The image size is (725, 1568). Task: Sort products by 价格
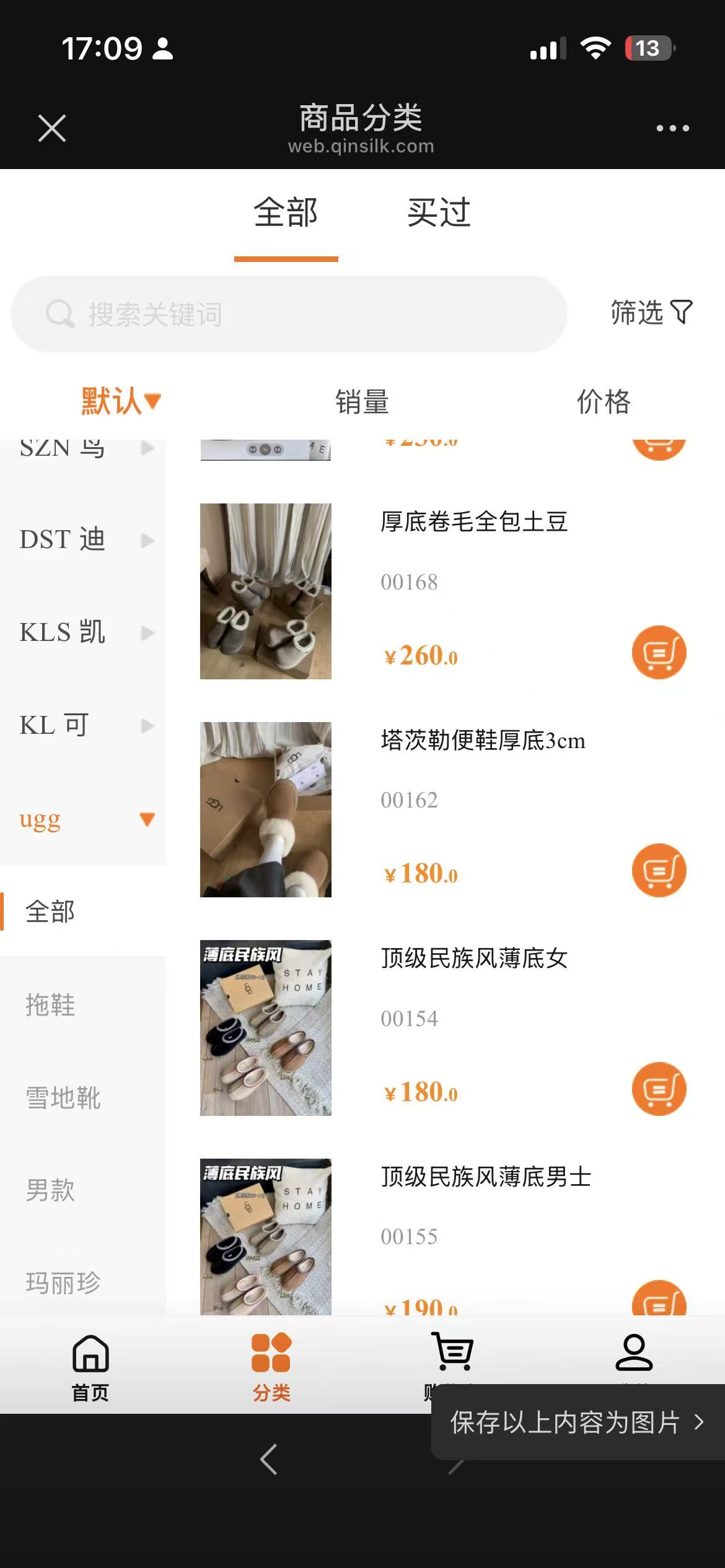pos(604,402)
